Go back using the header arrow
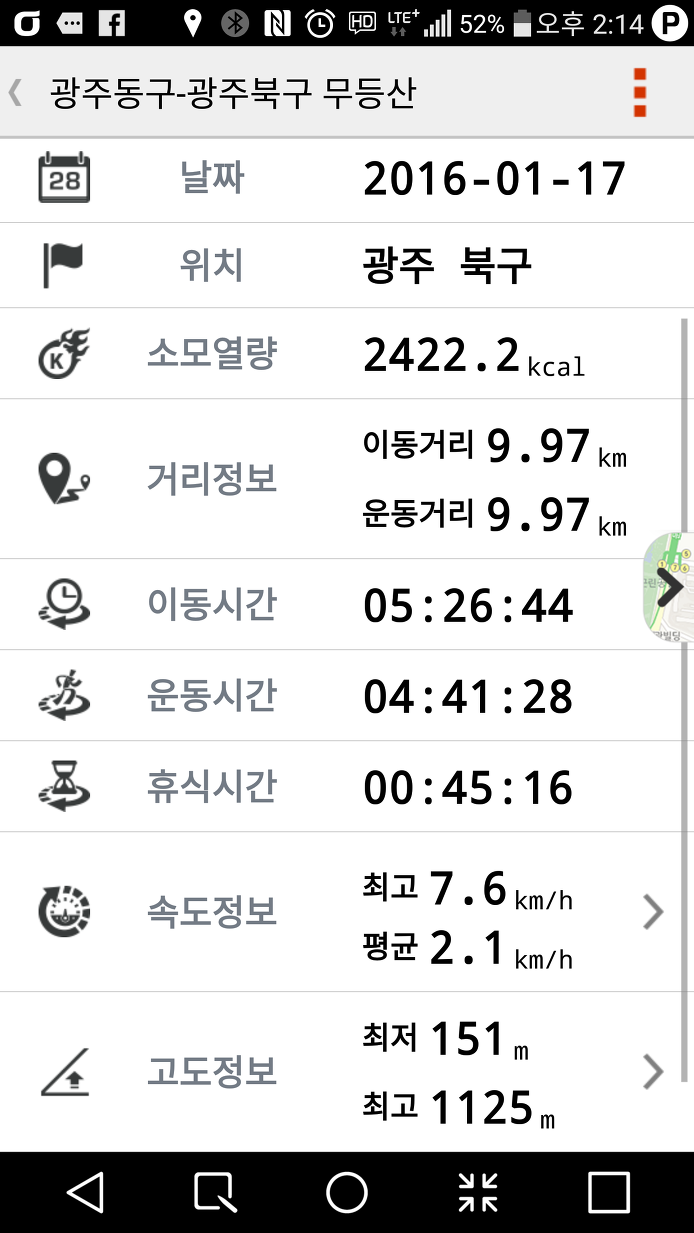This screenshot has width=694, height=1233. pos(15,93)
